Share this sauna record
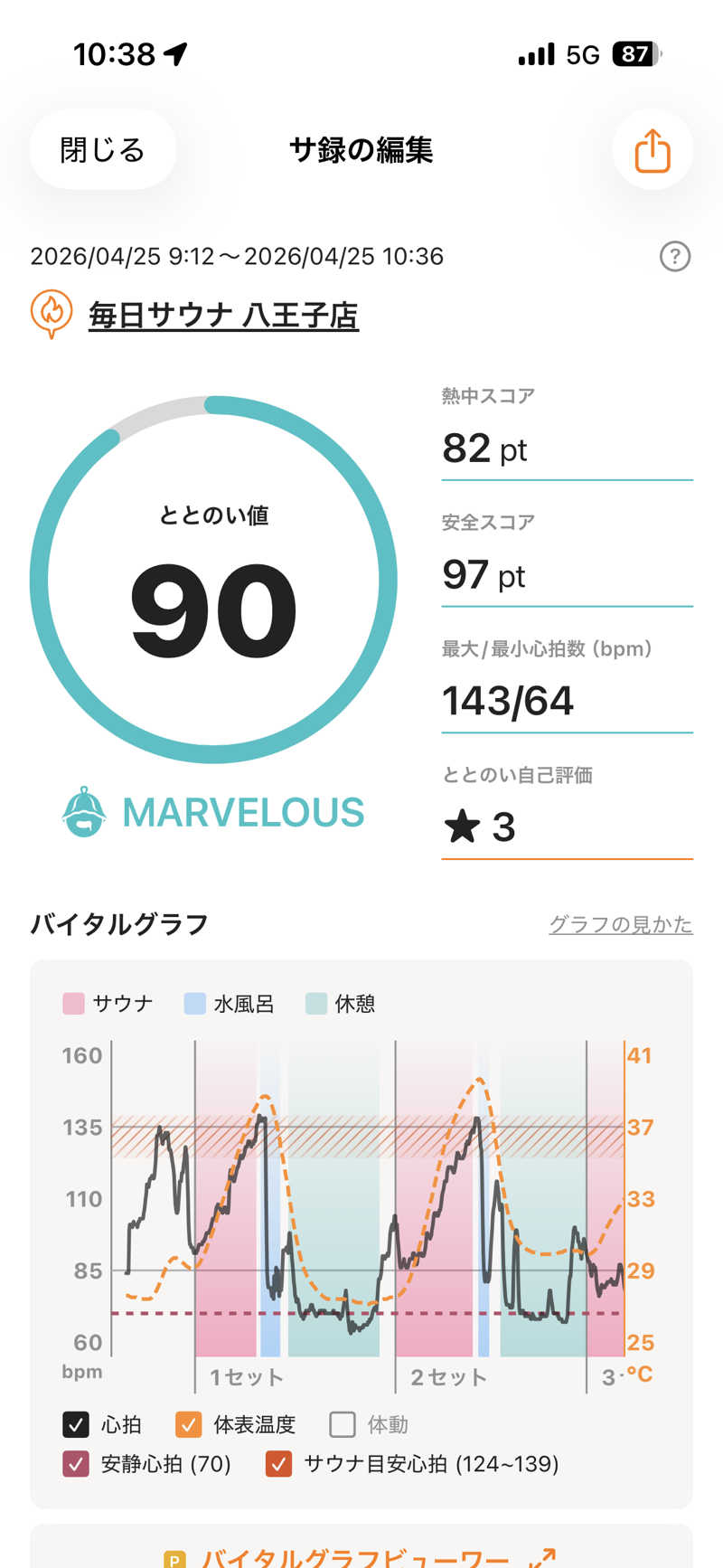 coord(652,150)
